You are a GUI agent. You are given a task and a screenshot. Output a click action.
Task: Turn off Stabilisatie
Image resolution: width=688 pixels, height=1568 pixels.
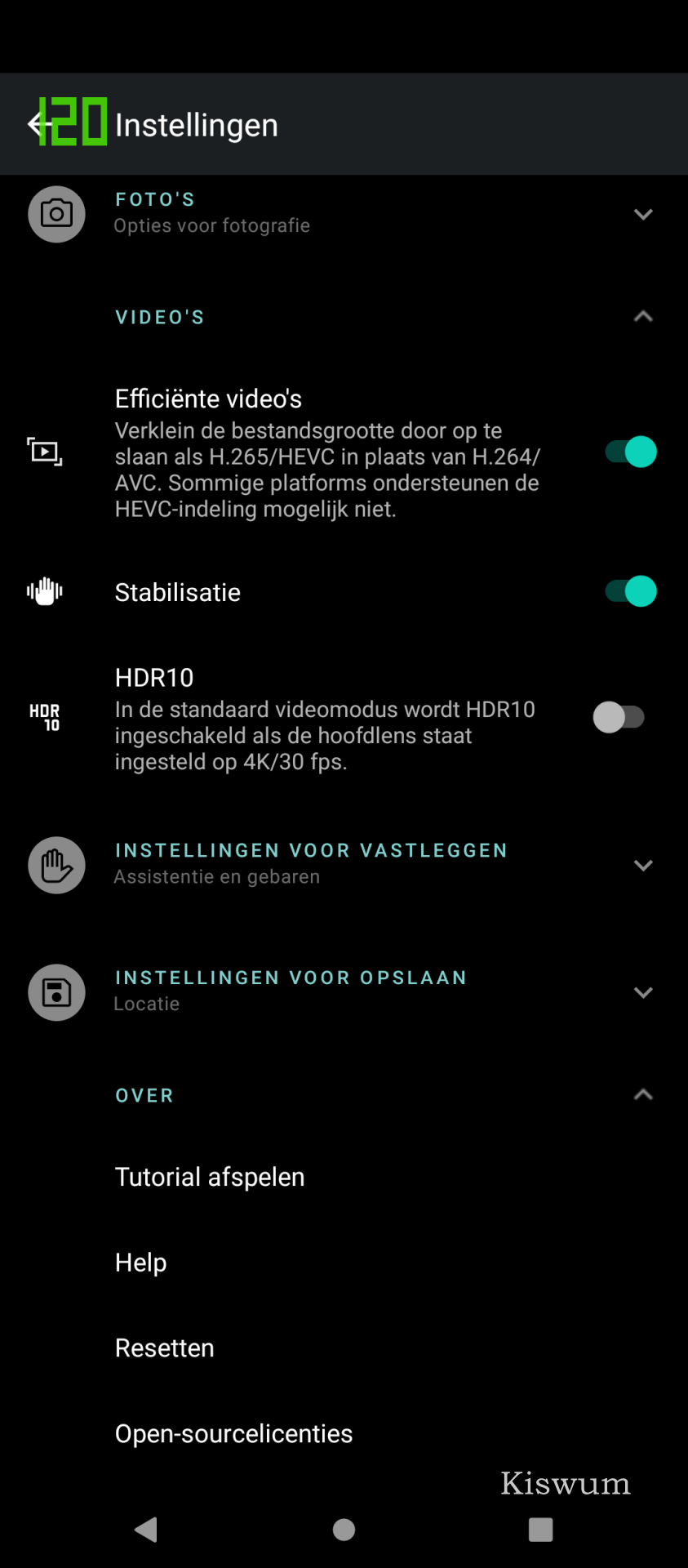coord(631,591)
